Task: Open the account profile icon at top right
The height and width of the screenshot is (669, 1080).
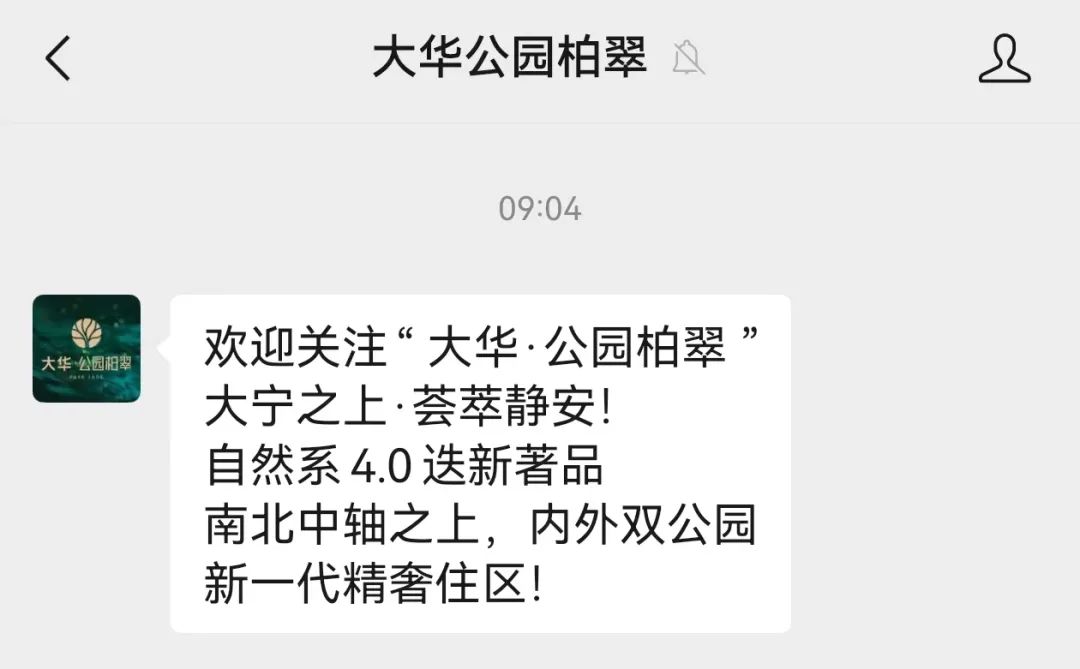Action: [1003, 59]
